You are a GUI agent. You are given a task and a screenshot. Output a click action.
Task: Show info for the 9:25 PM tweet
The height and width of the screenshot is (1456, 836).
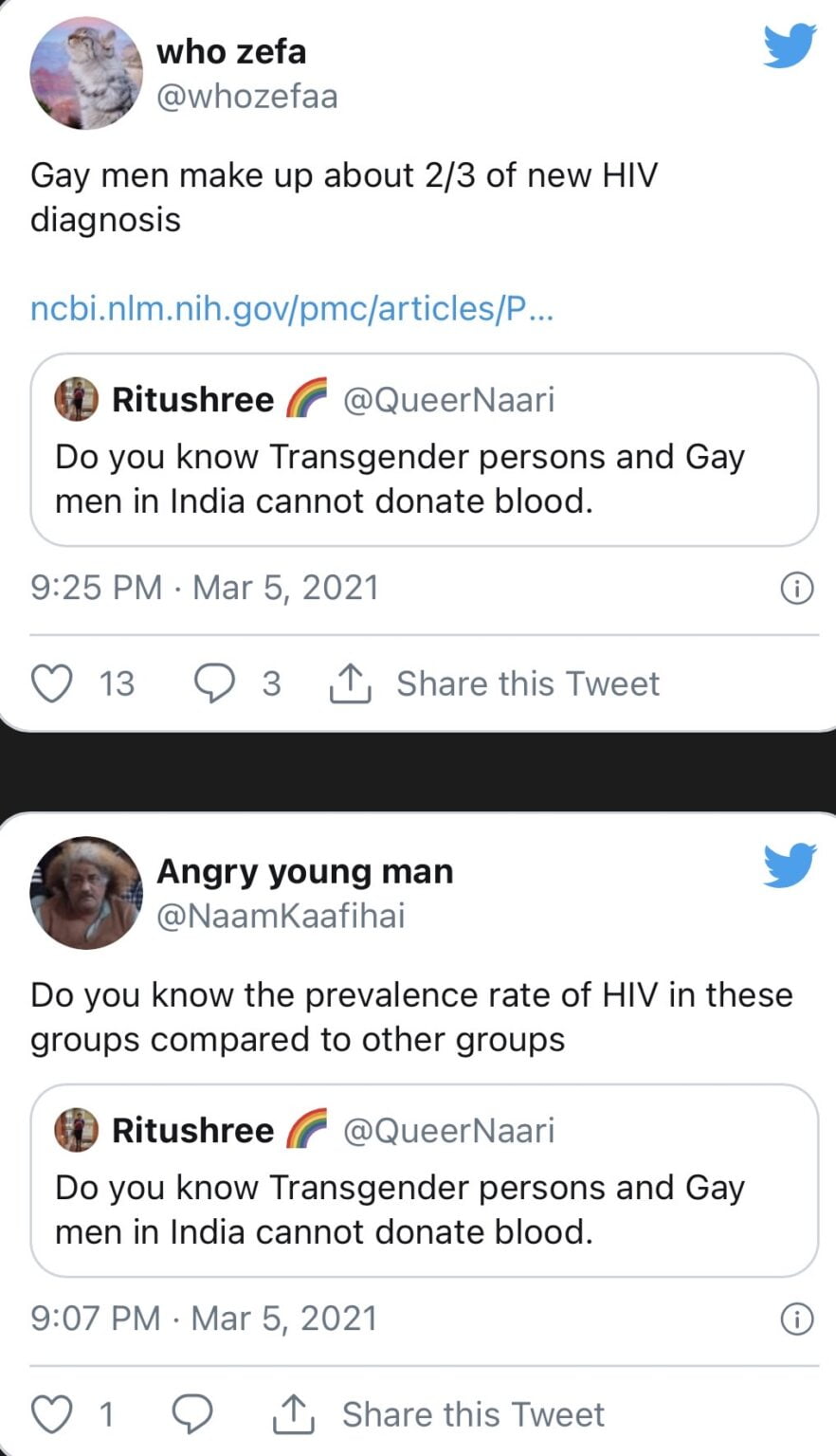[796, 589]
